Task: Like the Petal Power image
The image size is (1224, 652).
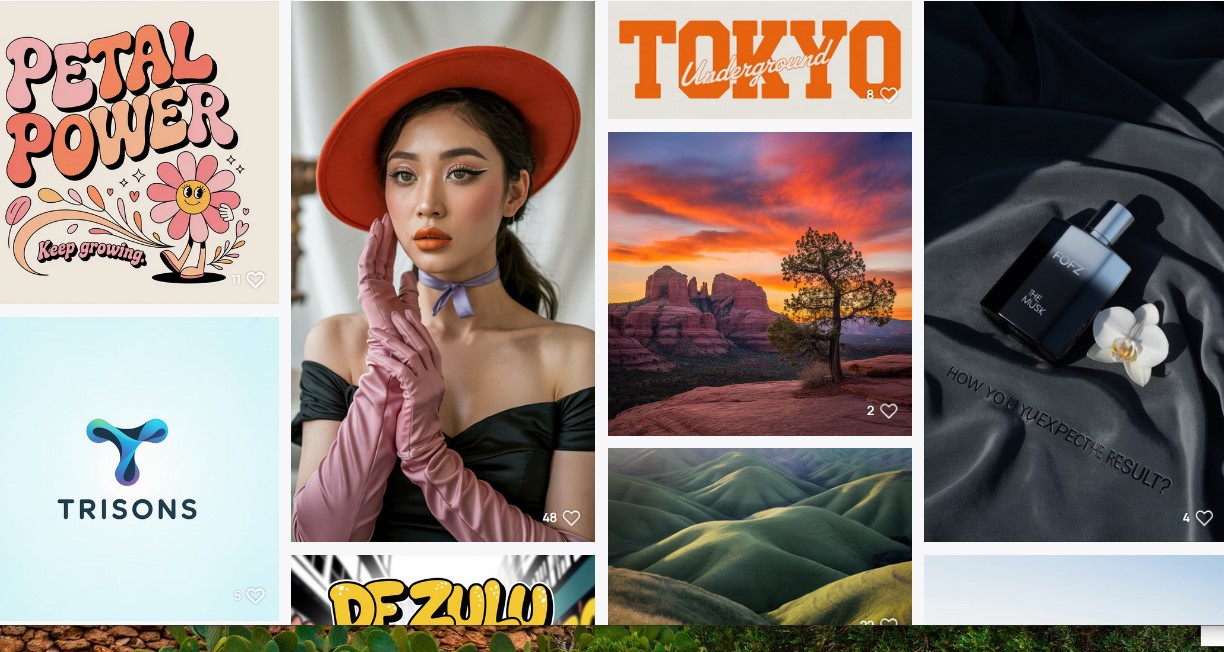Action: [255, 280]
